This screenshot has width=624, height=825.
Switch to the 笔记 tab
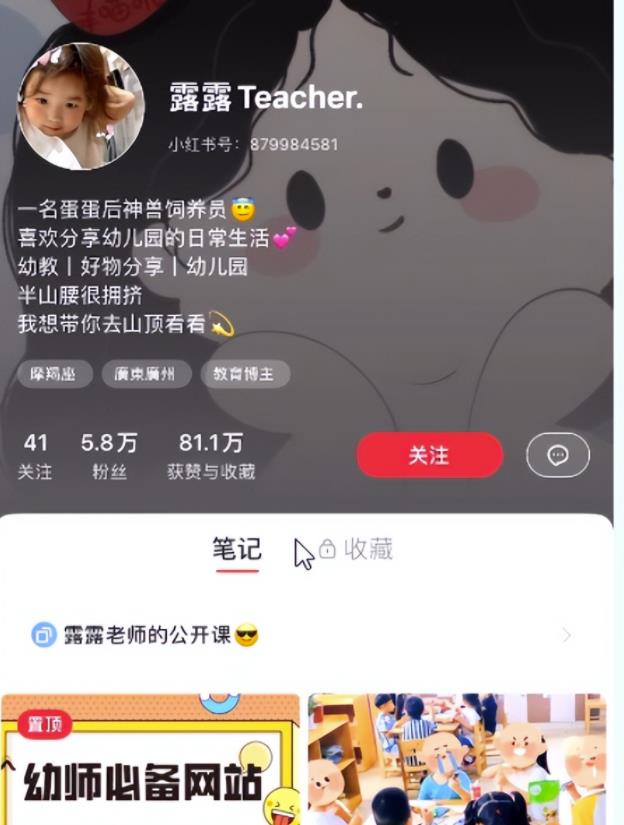(x=236, y=549)
